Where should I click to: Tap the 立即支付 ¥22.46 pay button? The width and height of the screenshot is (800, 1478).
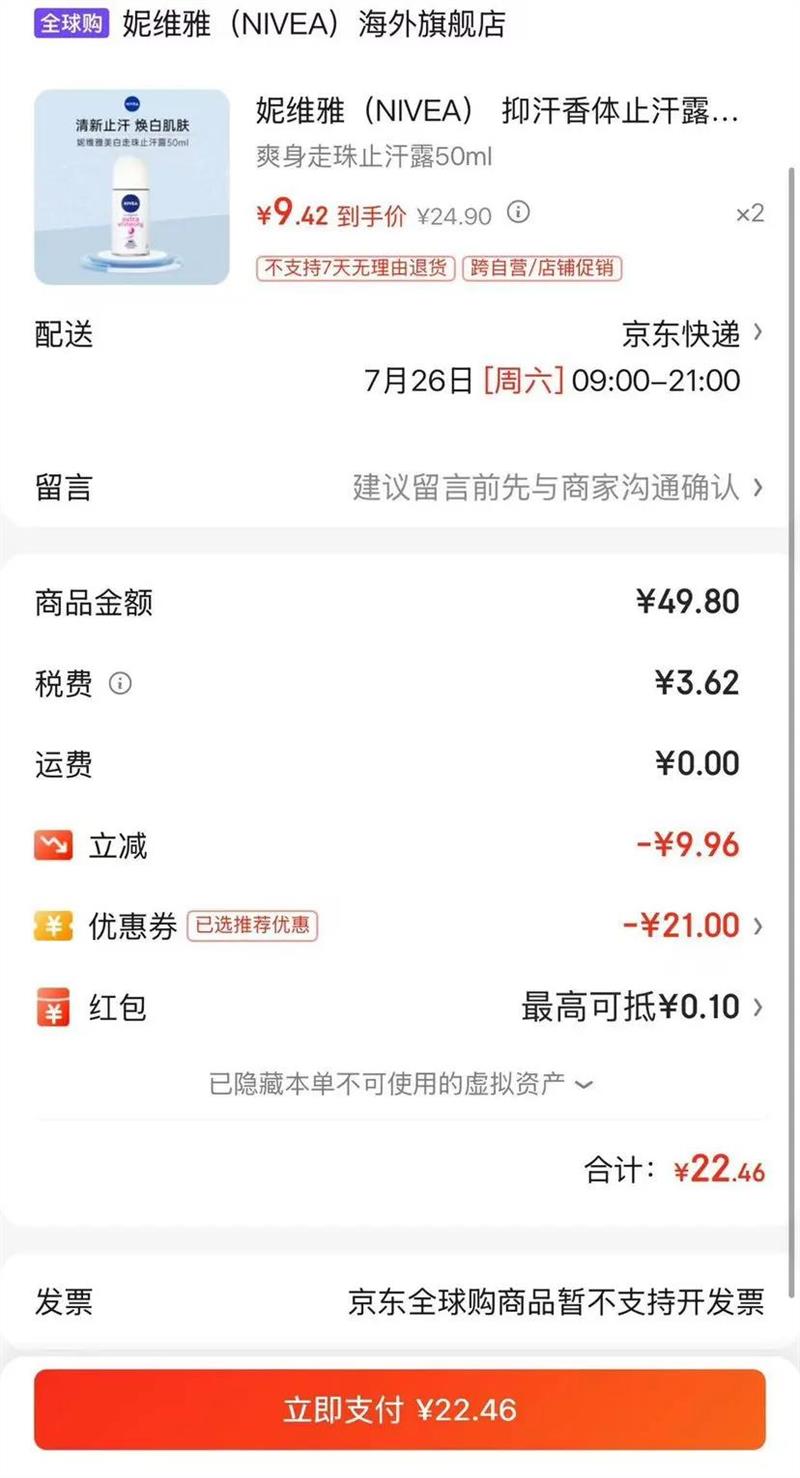tap(400, 1410)
